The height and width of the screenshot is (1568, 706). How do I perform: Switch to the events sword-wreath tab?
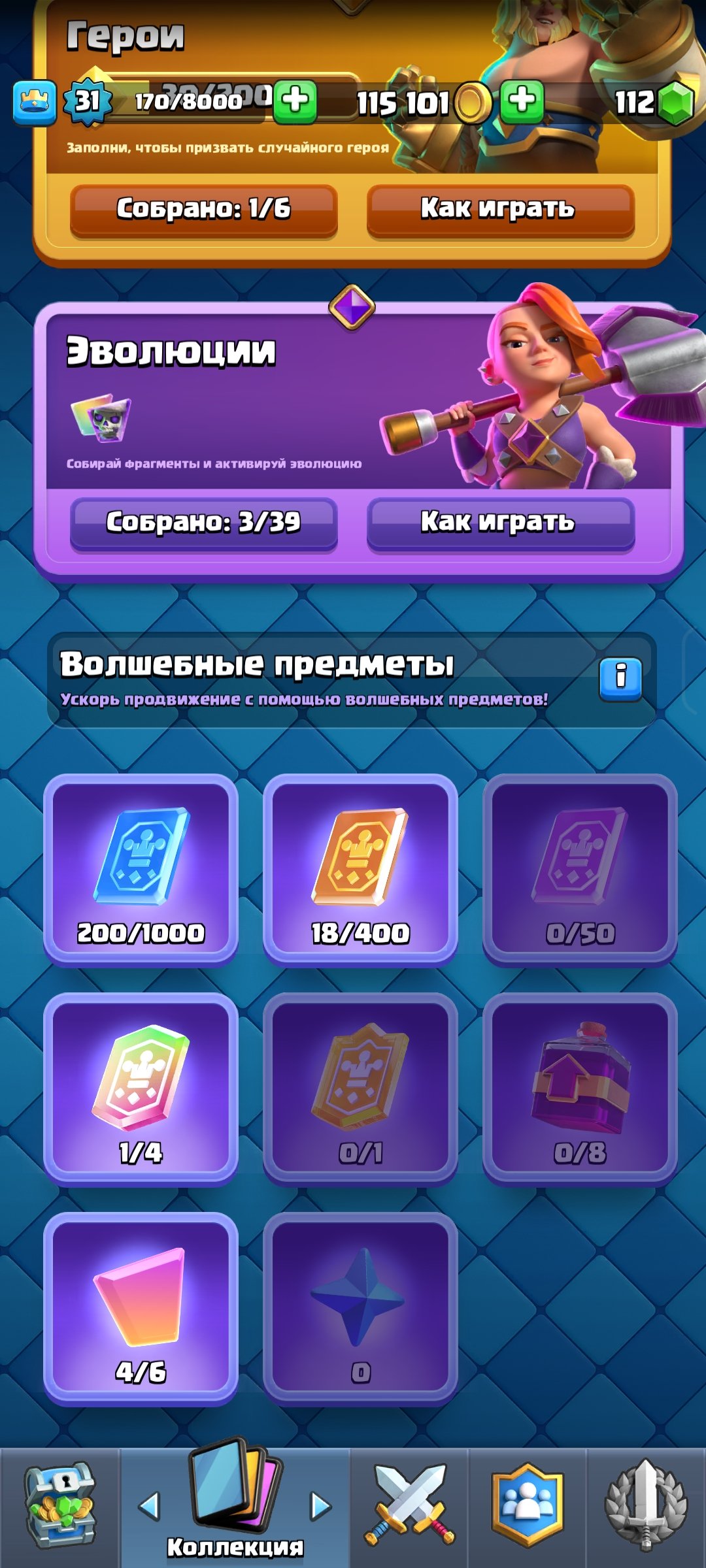coord(646,1507)
